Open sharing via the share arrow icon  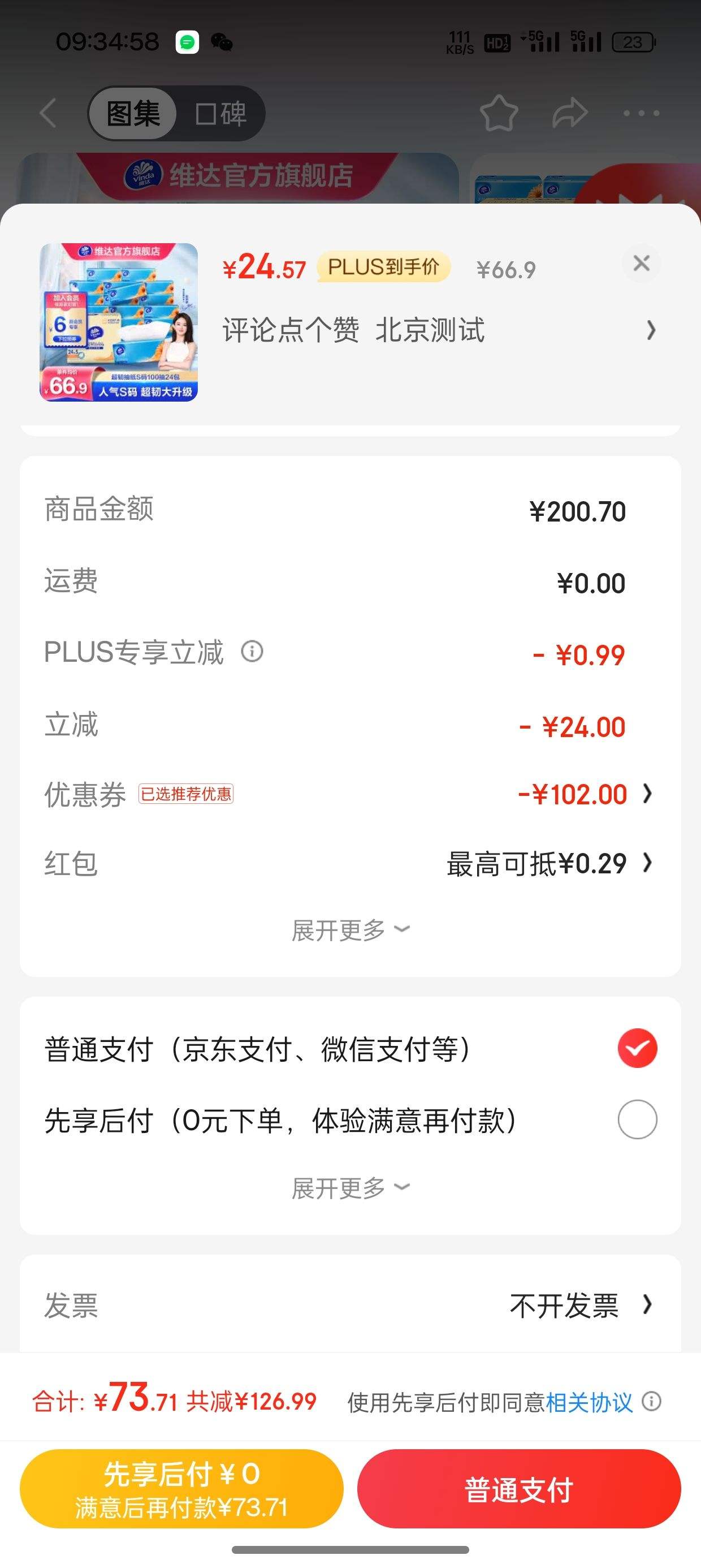click(x=568, y=113)
